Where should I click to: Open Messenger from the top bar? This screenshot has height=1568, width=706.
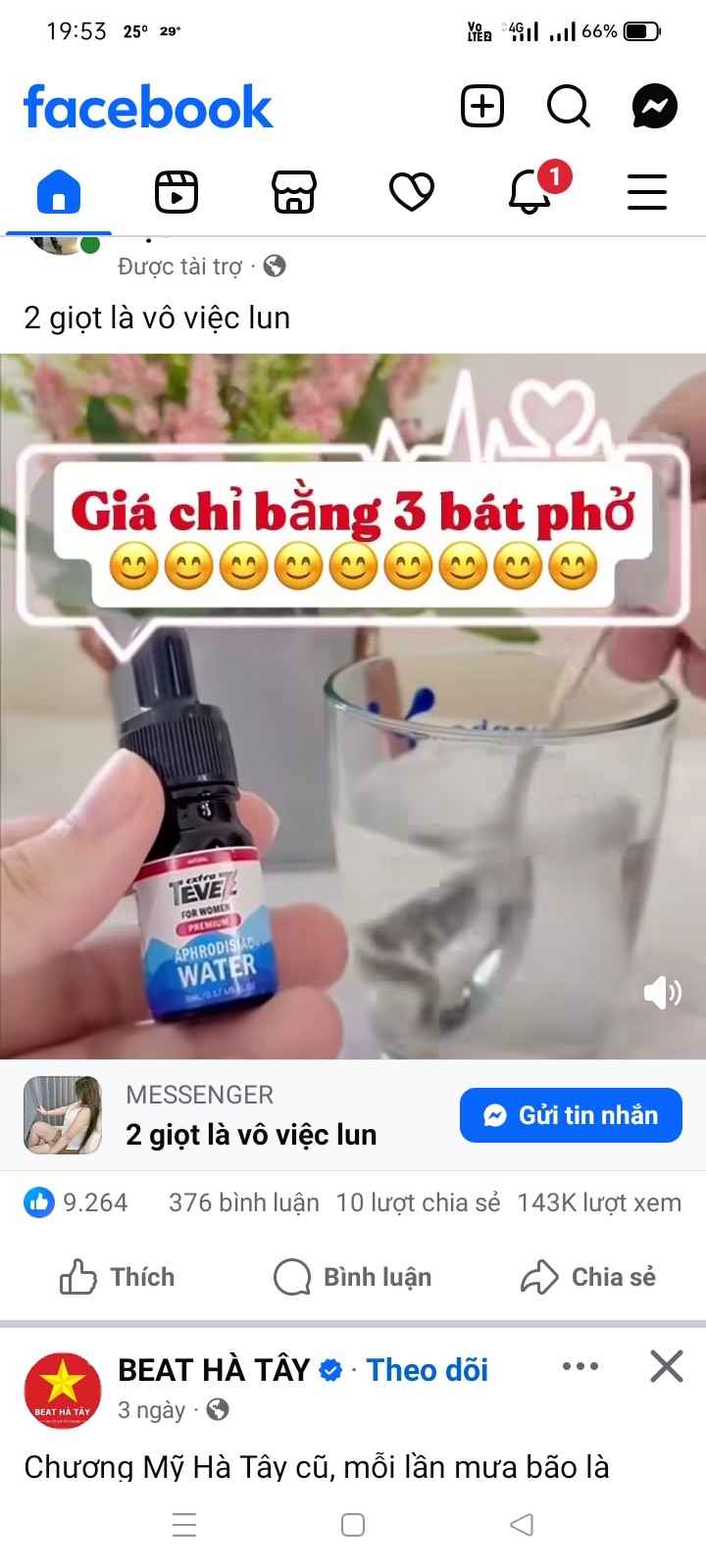[654, 106]
